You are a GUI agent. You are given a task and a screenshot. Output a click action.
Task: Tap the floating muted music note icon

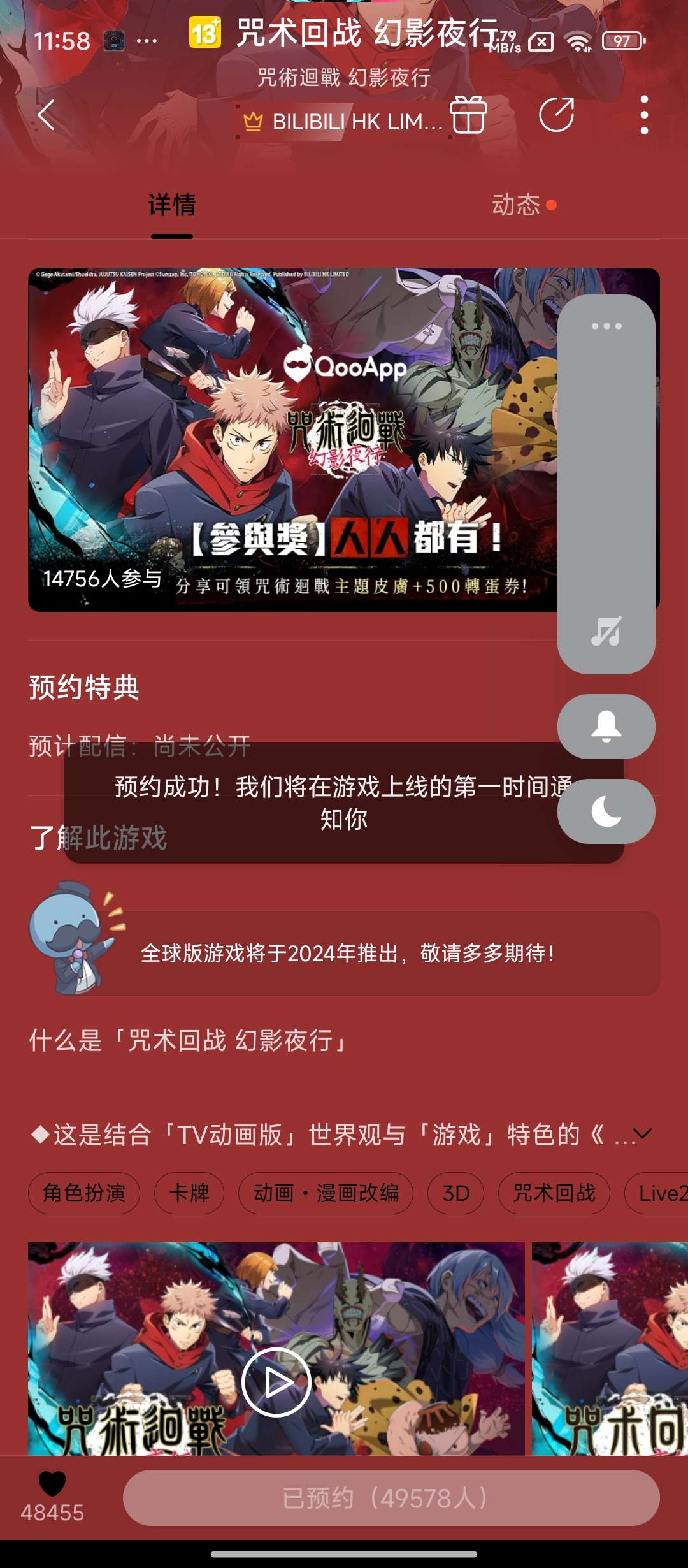coord(606,631)
